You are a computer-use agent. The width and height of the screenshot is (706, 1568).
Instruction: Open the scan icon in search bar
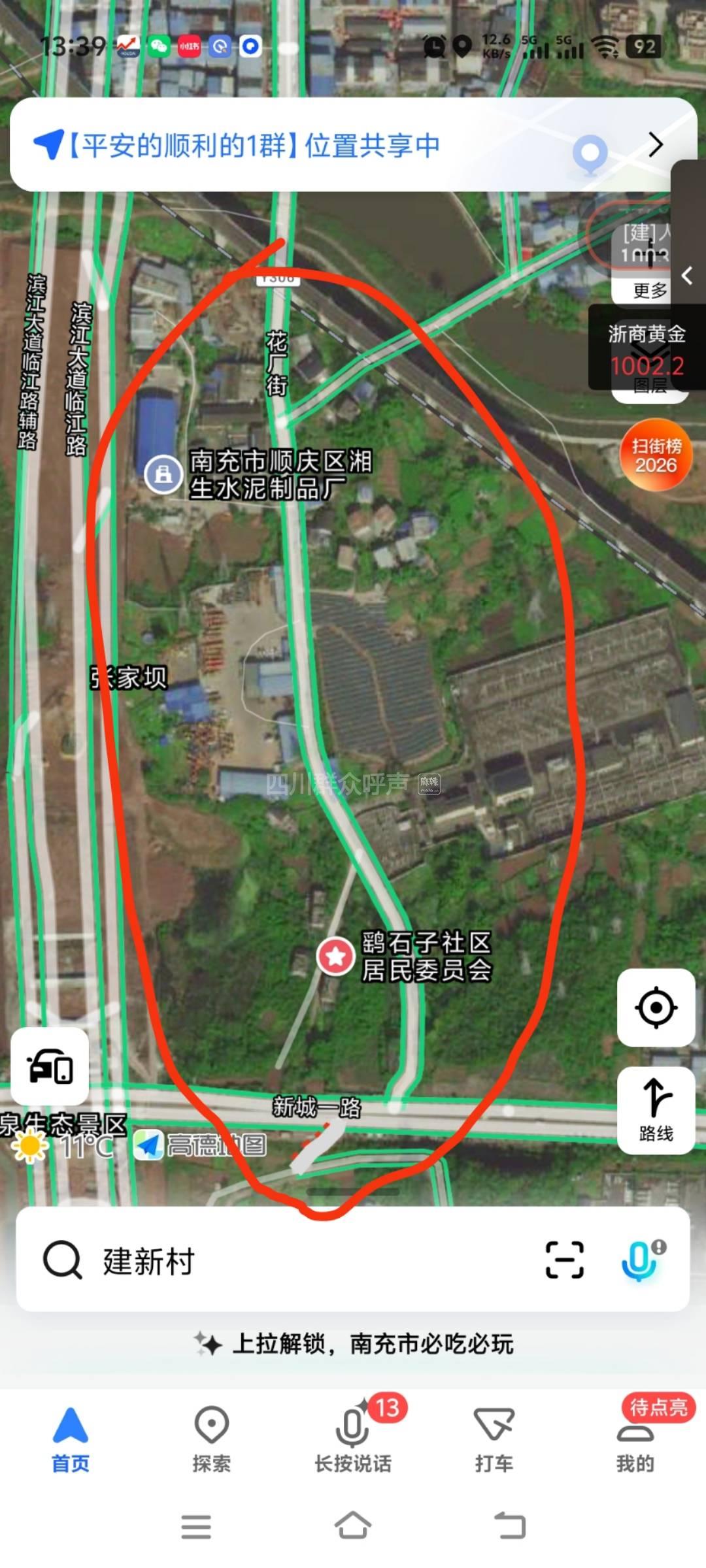pos(564,1260)
